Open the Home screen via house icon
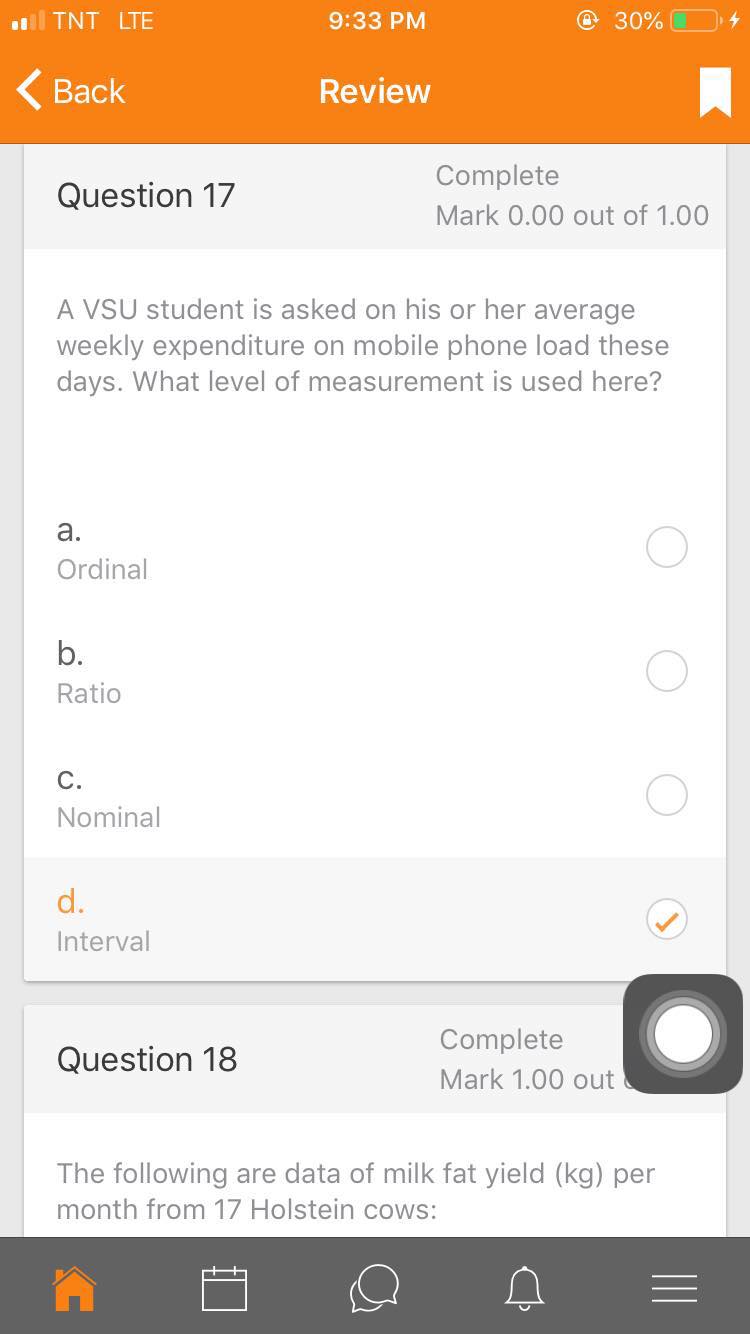 pyautogui.click(x=74, y=1288)
